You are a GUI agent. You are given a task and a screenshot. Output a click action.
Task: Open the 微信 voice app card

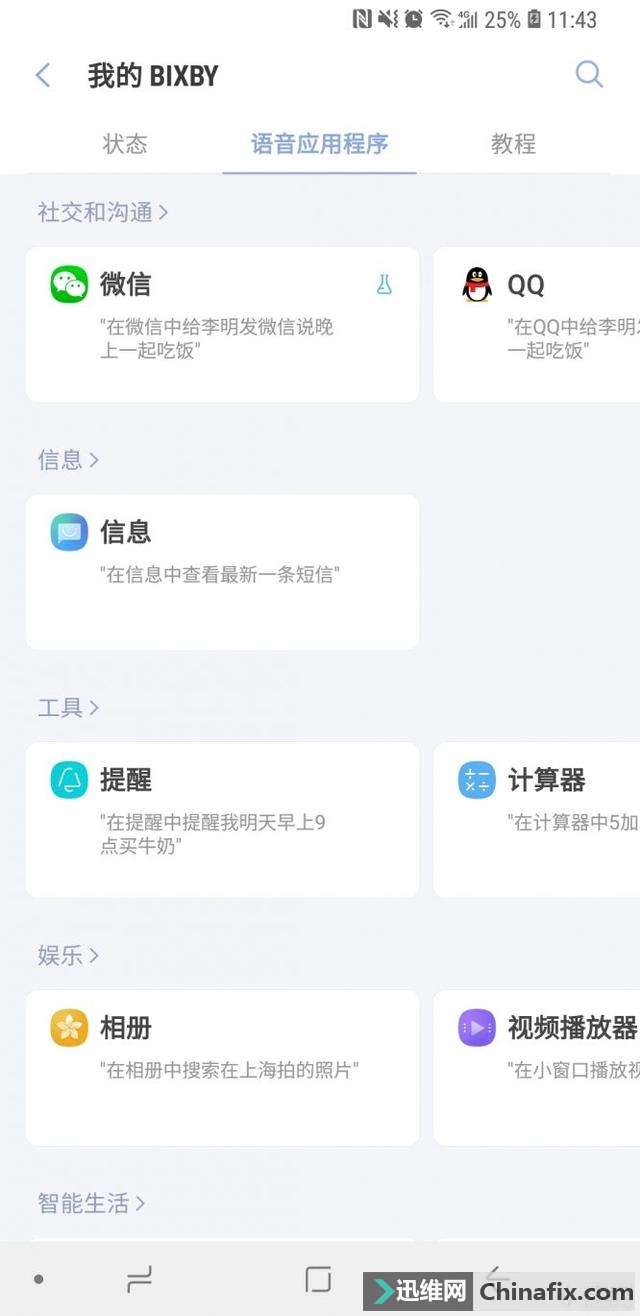point(222,324)
